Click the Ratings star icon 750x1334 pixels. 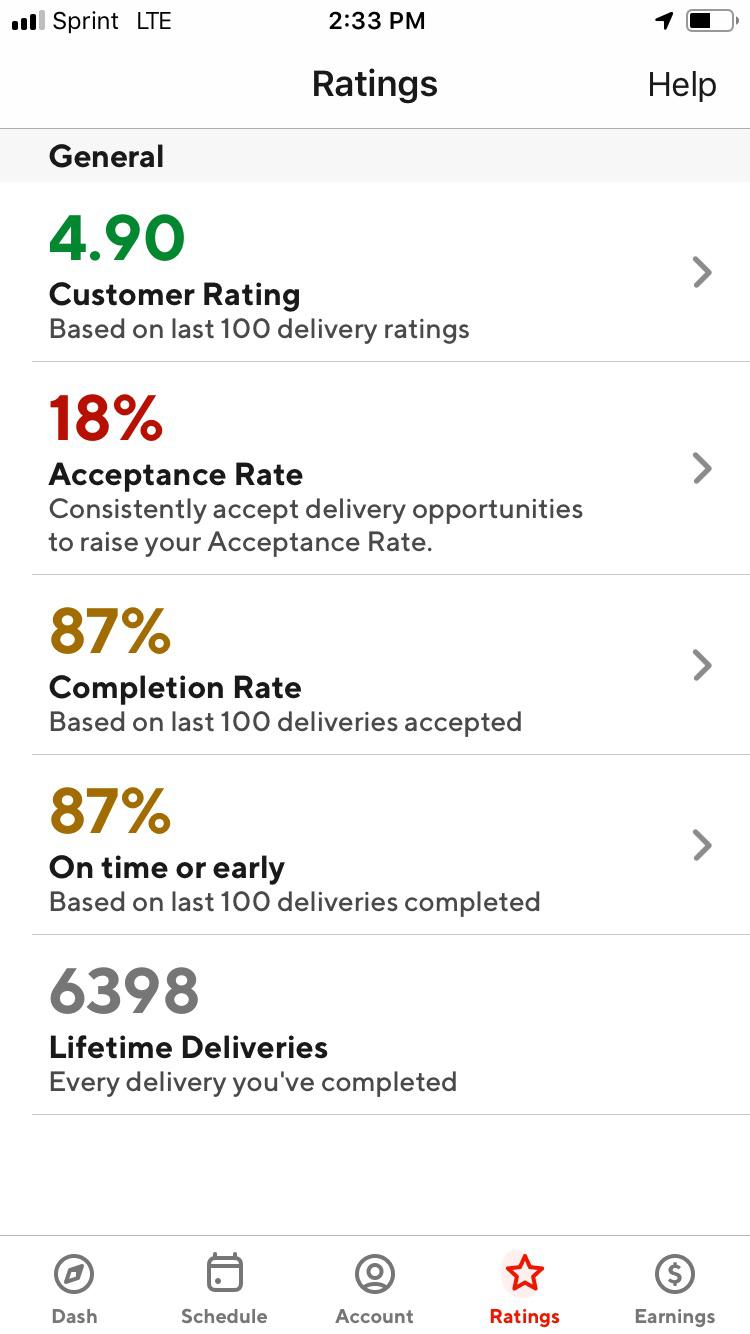click(524, 1272)
